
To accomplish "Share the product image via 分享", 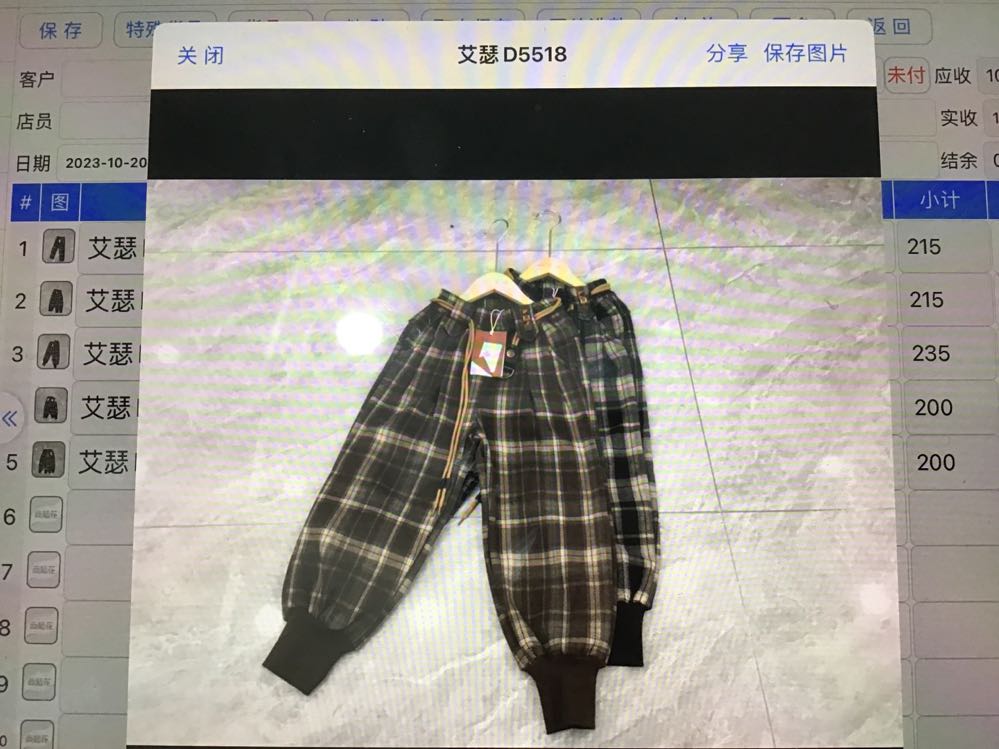I will click(x=727, y=53).
